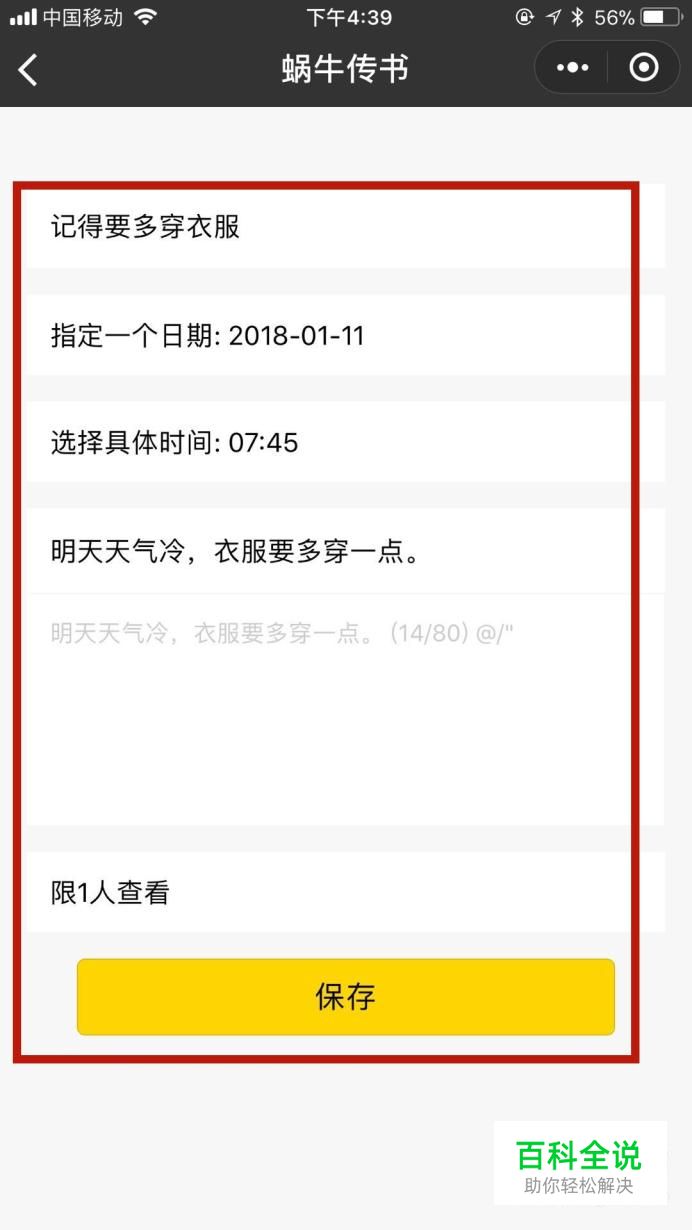
Task: Edit the title field 记得要多穿衣服
Action: [345, 227]
